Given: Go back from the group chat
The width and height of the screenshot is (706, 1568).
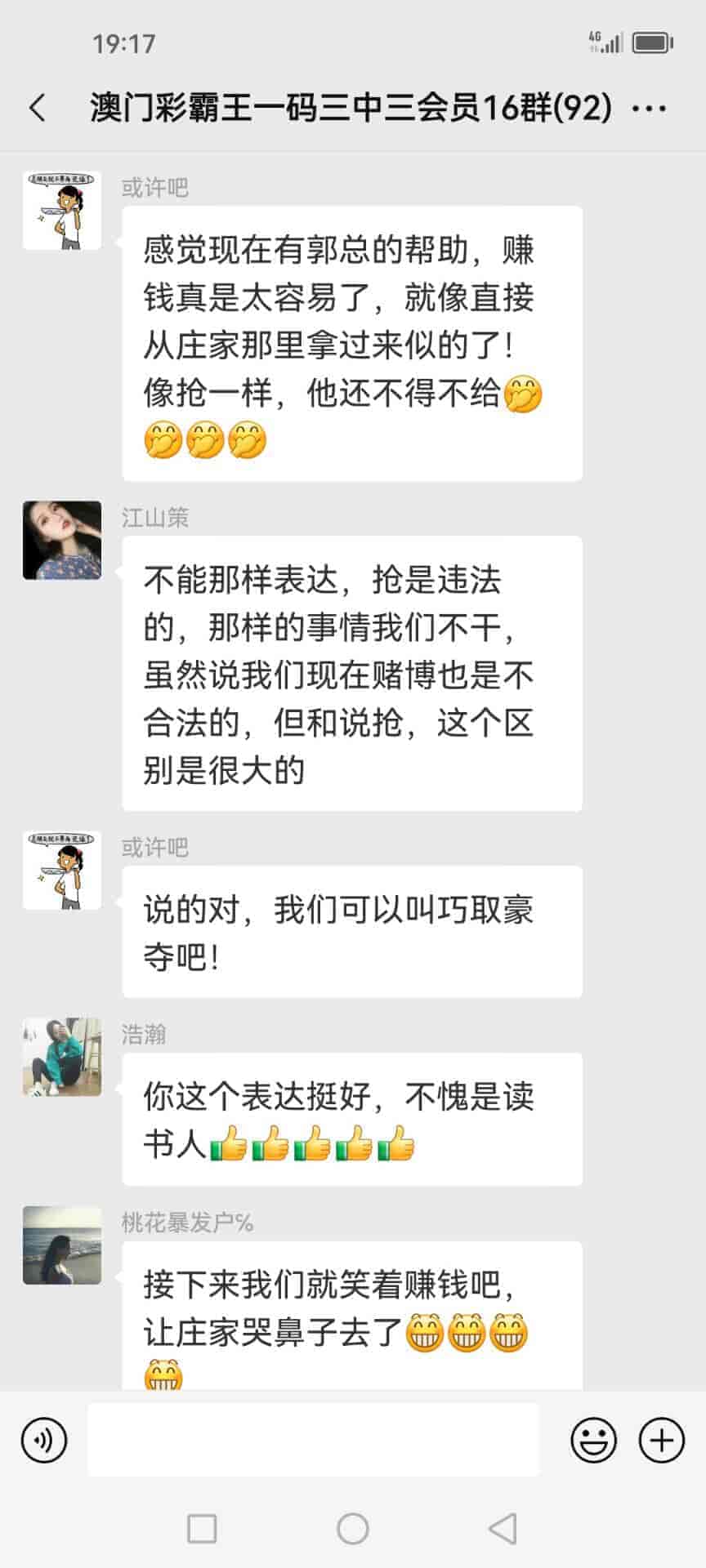Looking at the screenshot, I should [38, 108].
